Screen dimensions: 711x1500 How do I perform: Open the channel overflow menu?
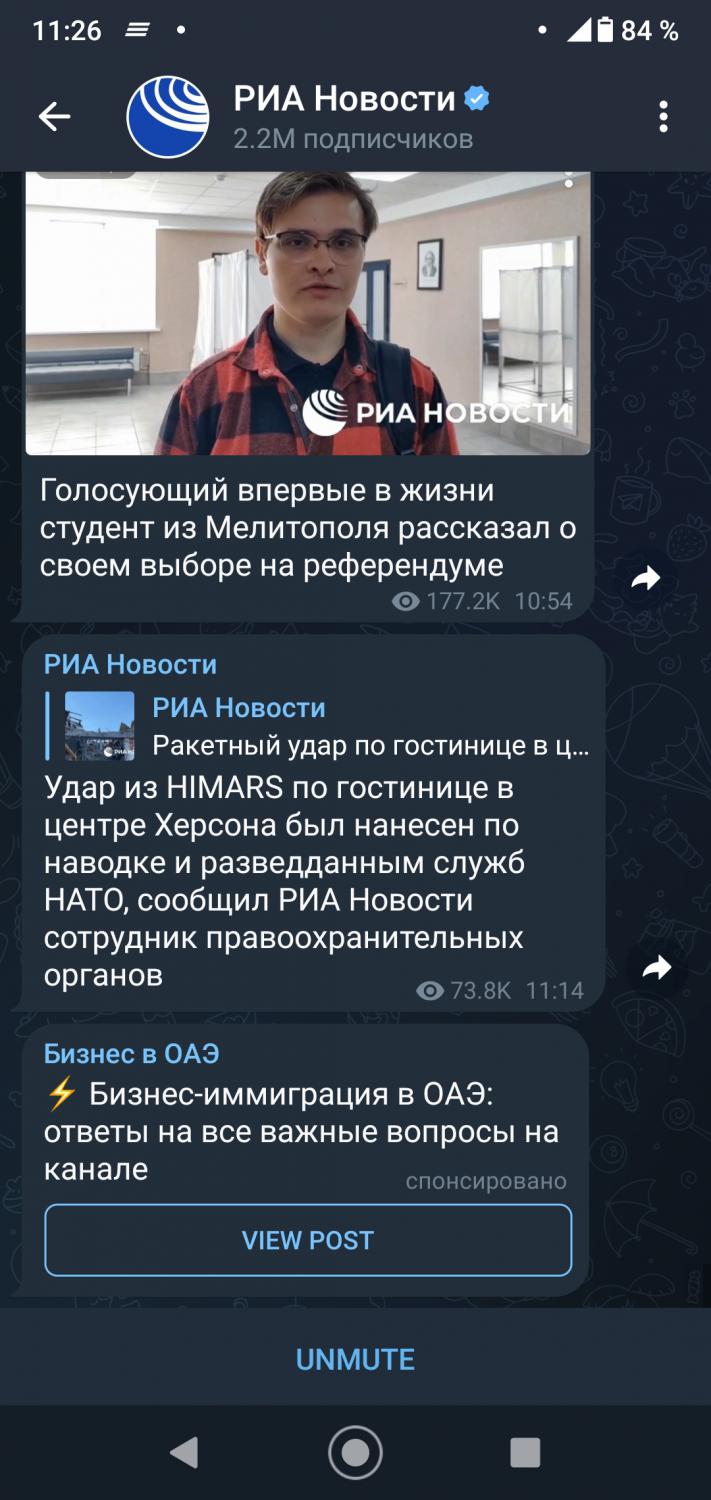[x=663, y=117]
